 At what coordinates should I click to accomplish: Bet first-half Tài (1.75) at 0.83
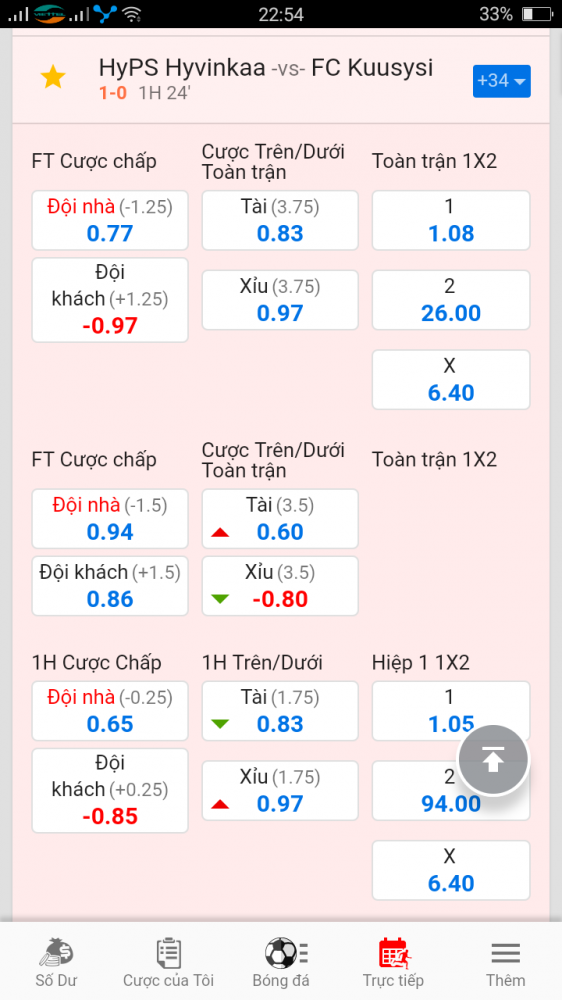point(280,710)
